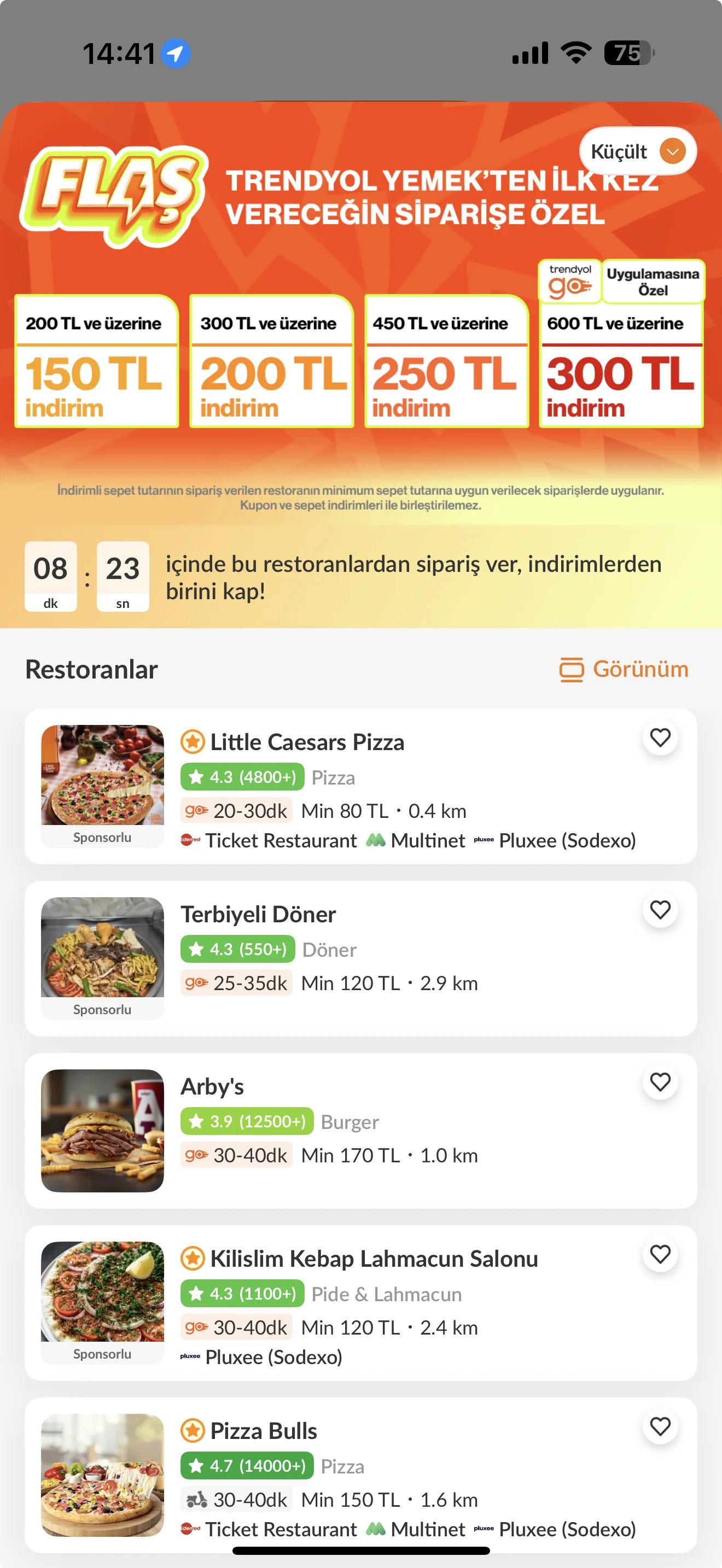Like Arby's using its heart icon

tap(660, 1083)
